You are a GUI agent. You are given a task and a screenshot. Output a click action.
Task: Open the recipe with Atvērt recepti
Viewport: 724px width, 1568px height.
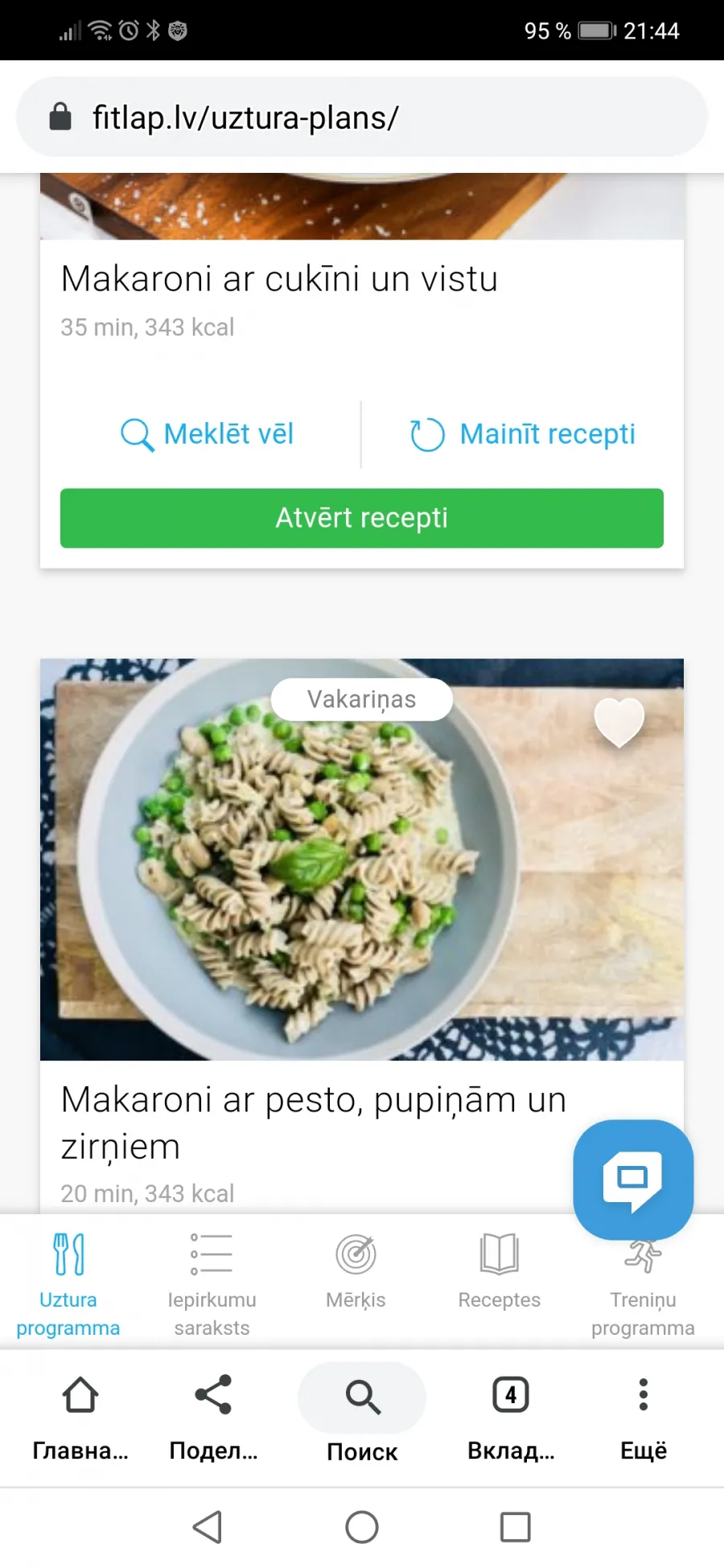click(x=362, y=518)
